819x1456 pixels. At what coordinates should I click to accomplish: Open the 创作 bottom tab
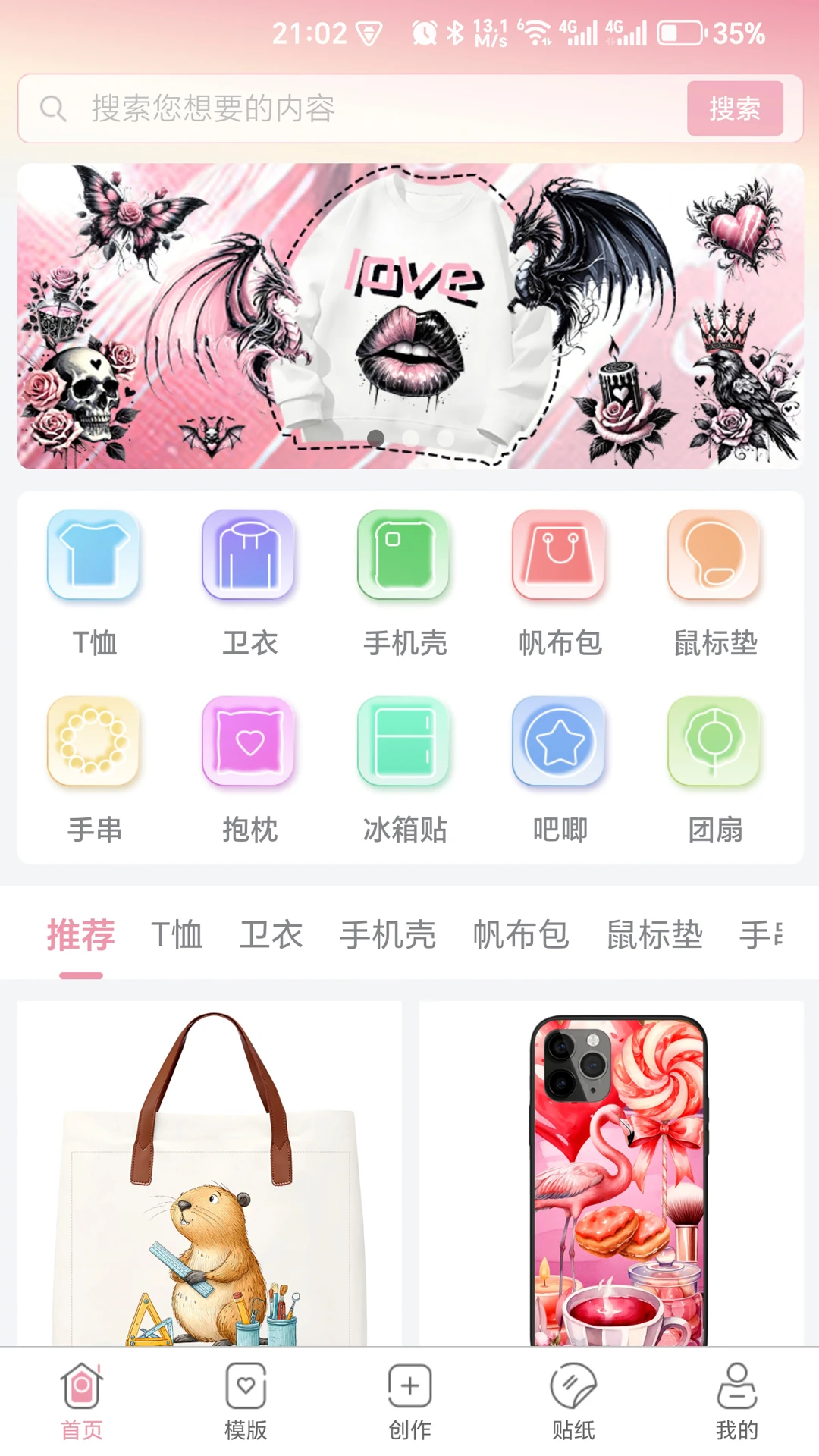pyautogui.click(x=409, y=1401)
